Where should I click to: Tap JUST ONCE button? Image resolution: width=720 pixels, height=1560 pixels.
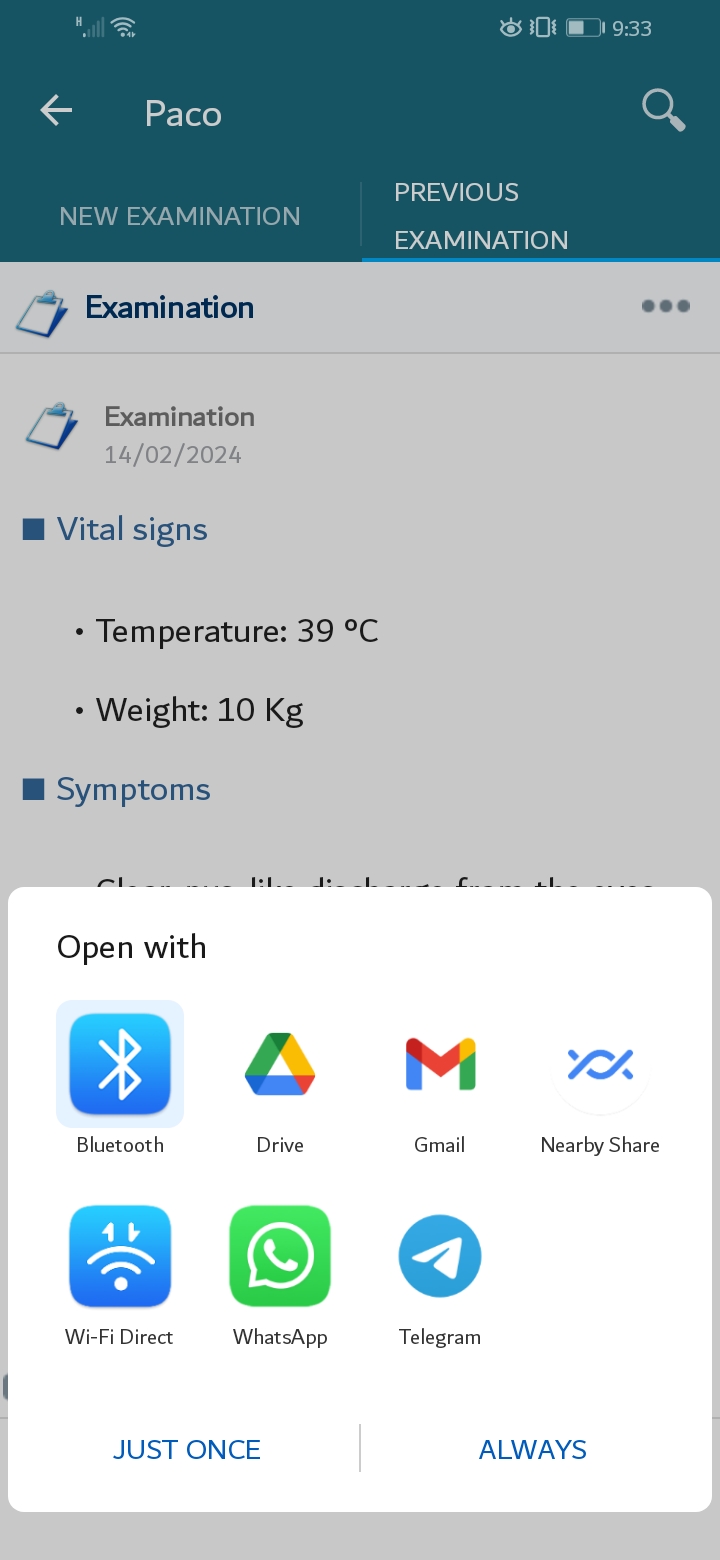click(187, 1449)
